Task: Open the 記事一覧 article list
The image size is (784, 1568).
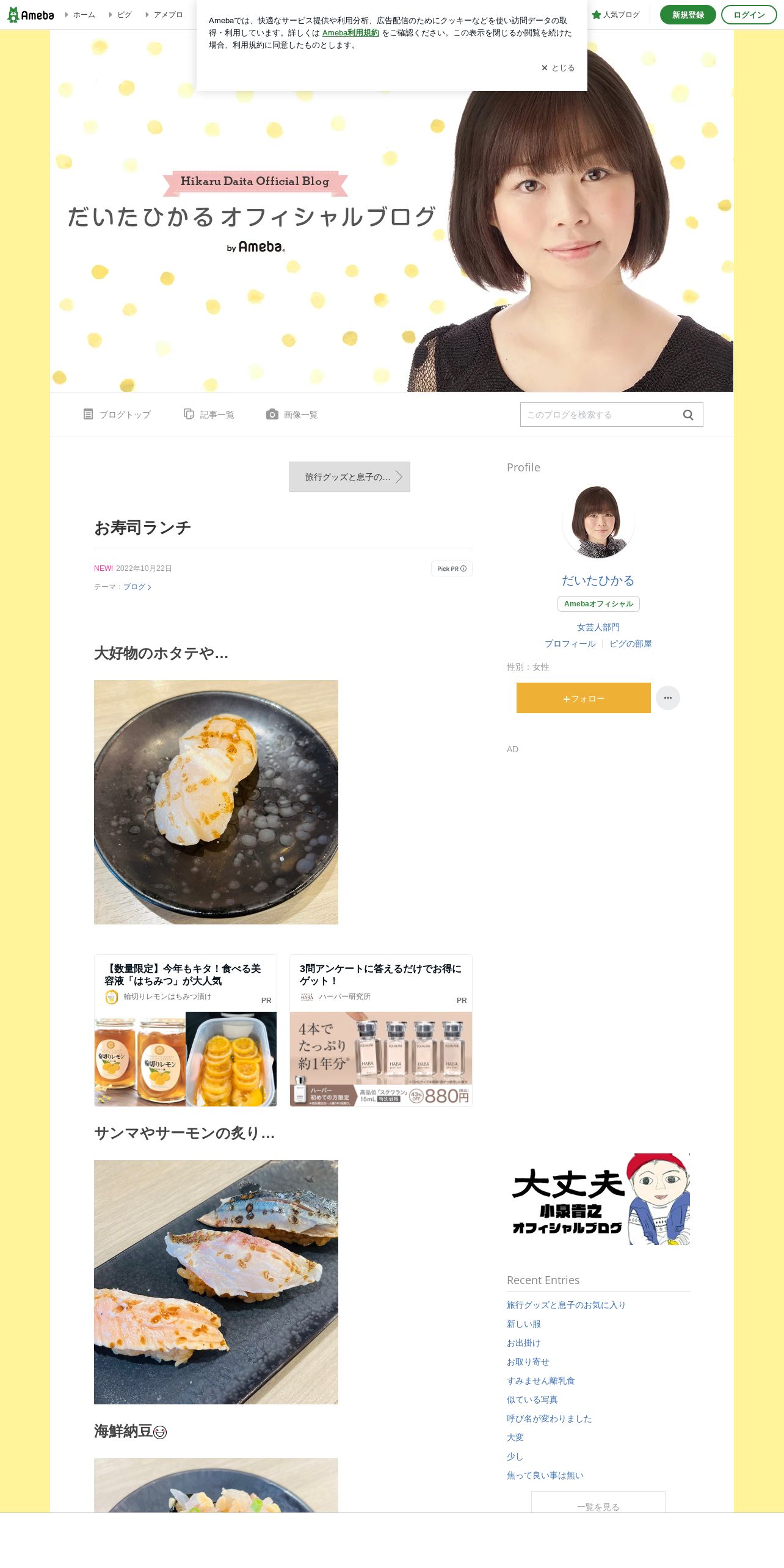Action: (x=209, y=415)
